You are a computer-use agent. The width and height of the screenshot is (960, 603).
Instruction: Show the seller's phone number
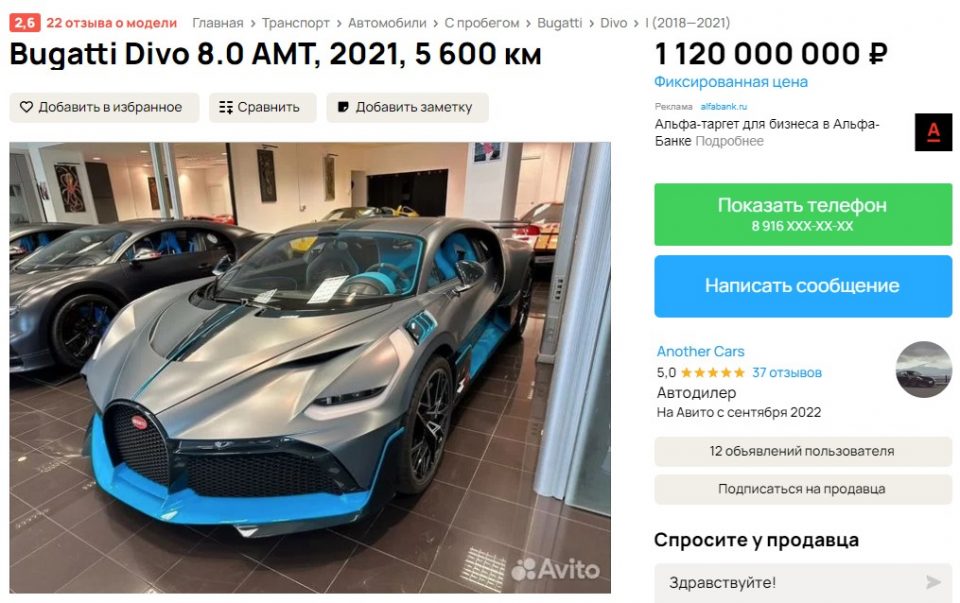pos(803,214)
